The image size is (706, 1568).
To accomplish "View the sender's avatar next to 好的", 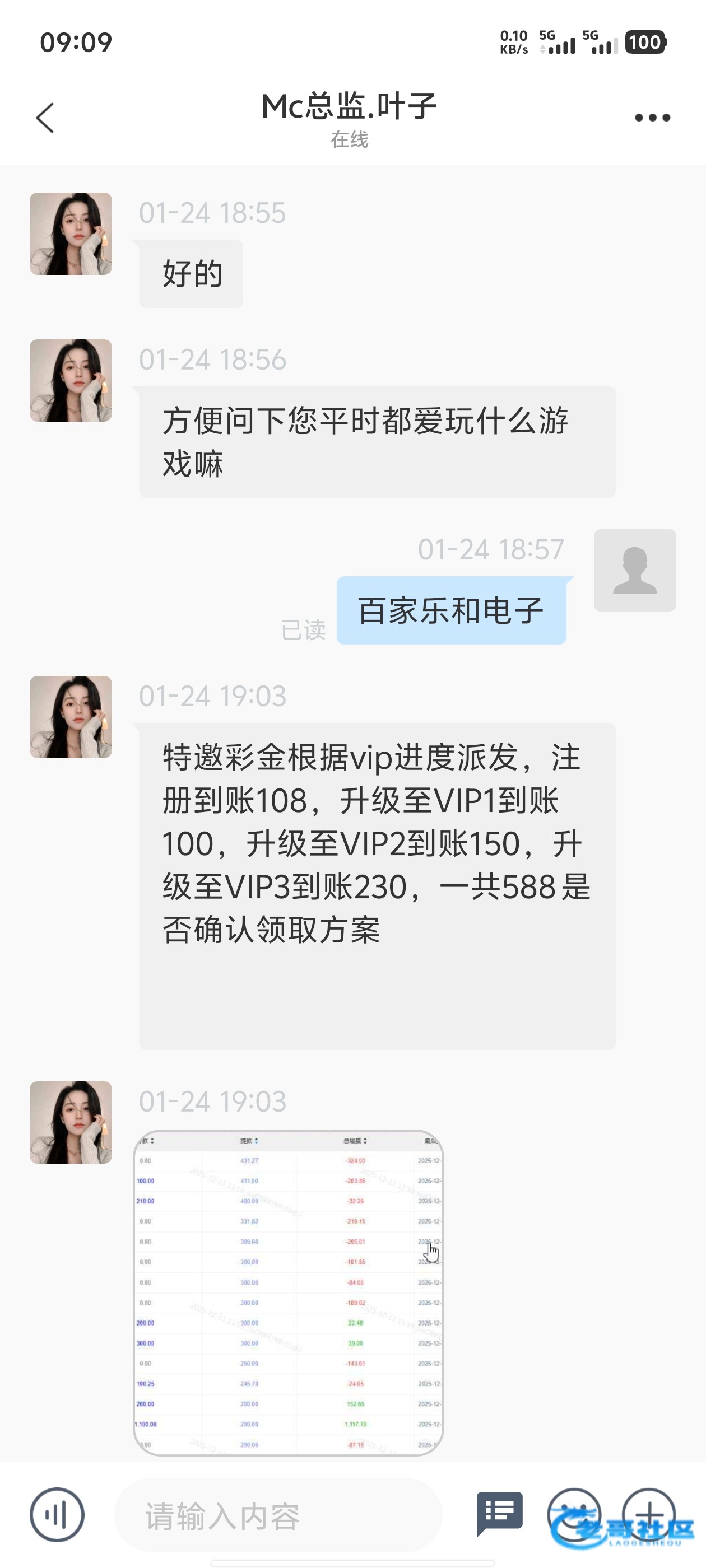I will coord(71,234).
